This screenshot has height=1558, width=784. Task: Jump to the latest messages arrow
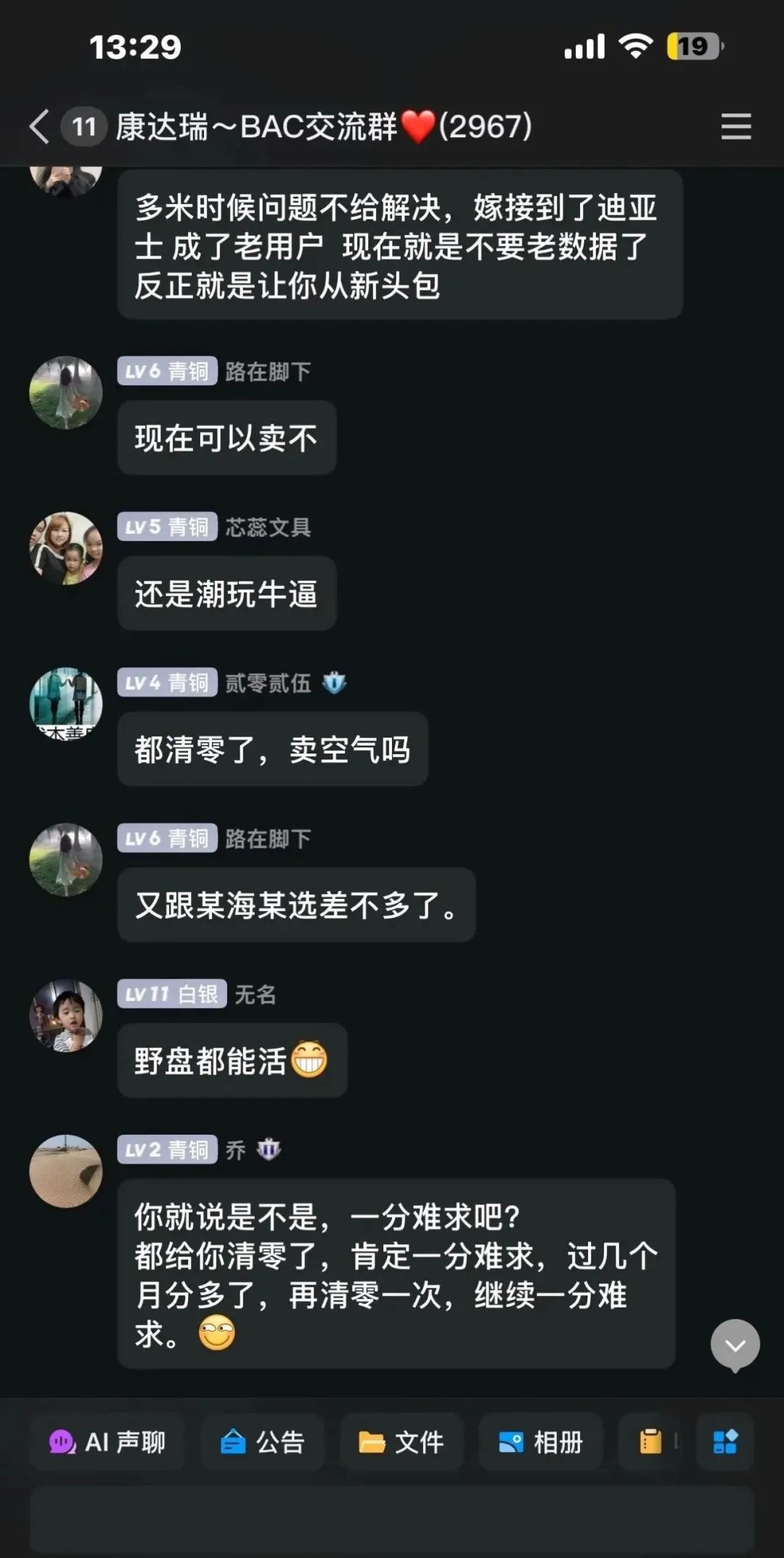(x=735, y=1345)
